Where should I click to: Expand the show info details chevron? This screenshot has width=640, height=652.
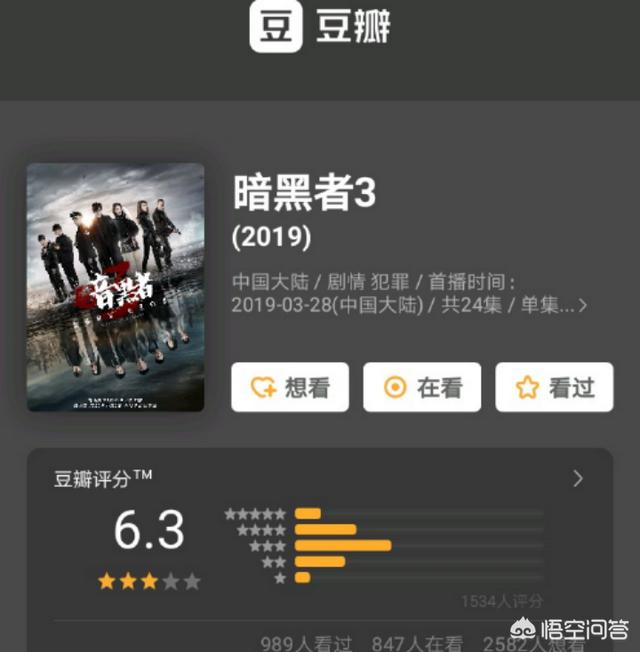583,305
